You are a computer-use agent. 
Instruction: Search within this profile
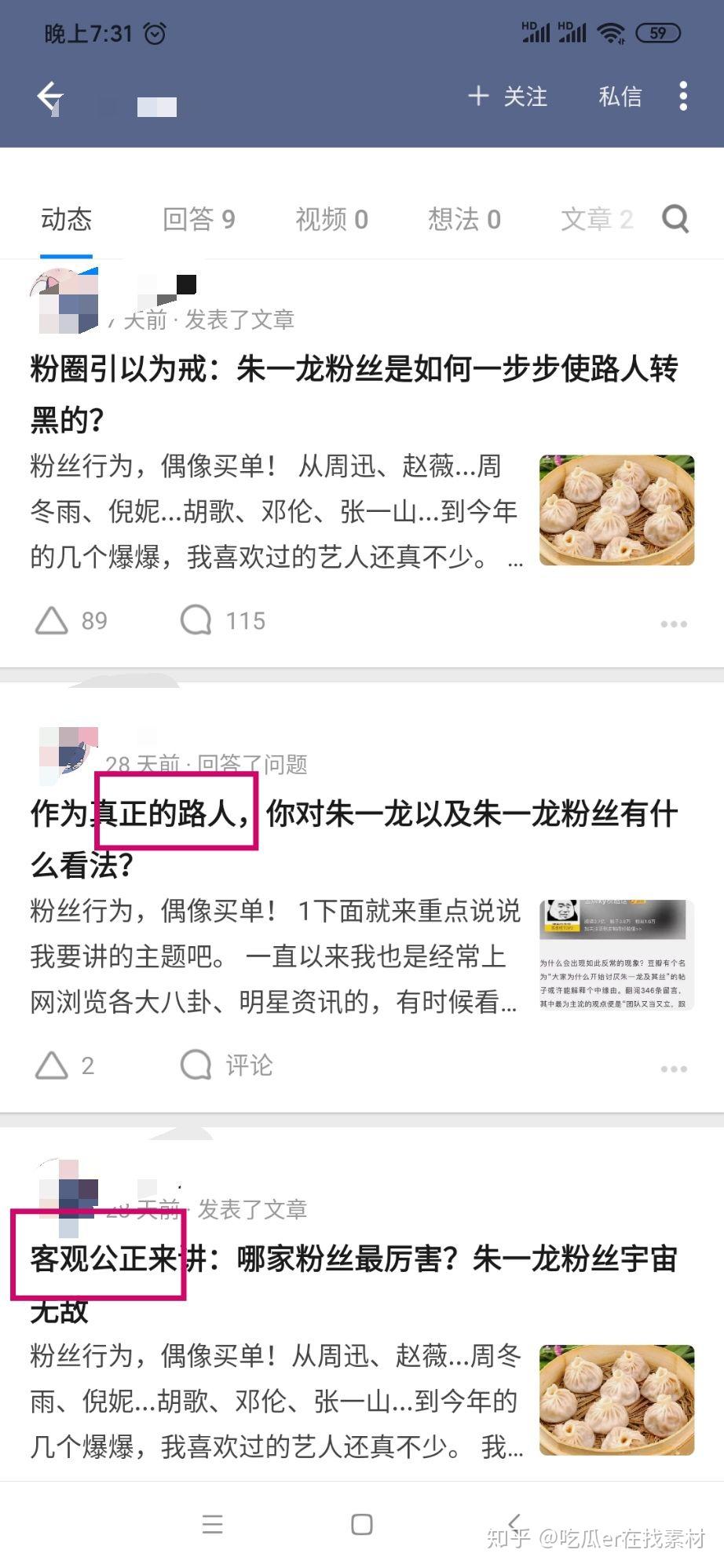tap(675, 219)
